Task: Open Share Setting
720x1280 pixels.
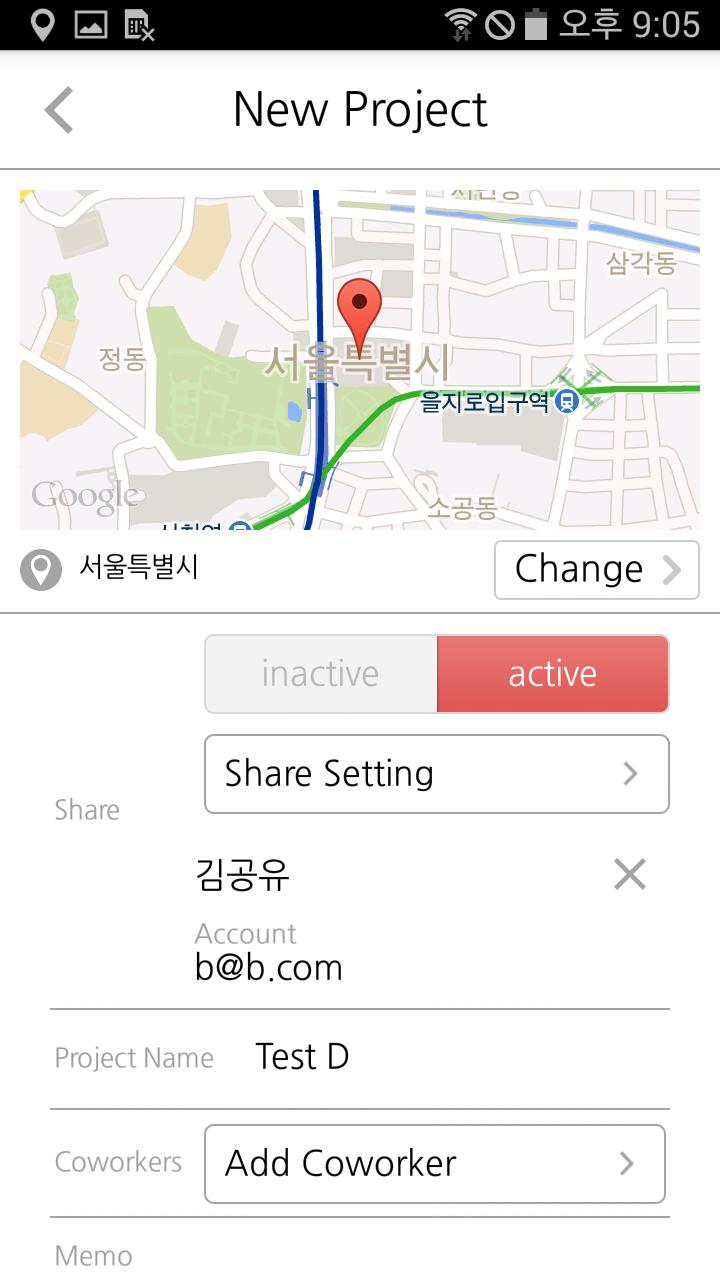Action: [436, 774]
